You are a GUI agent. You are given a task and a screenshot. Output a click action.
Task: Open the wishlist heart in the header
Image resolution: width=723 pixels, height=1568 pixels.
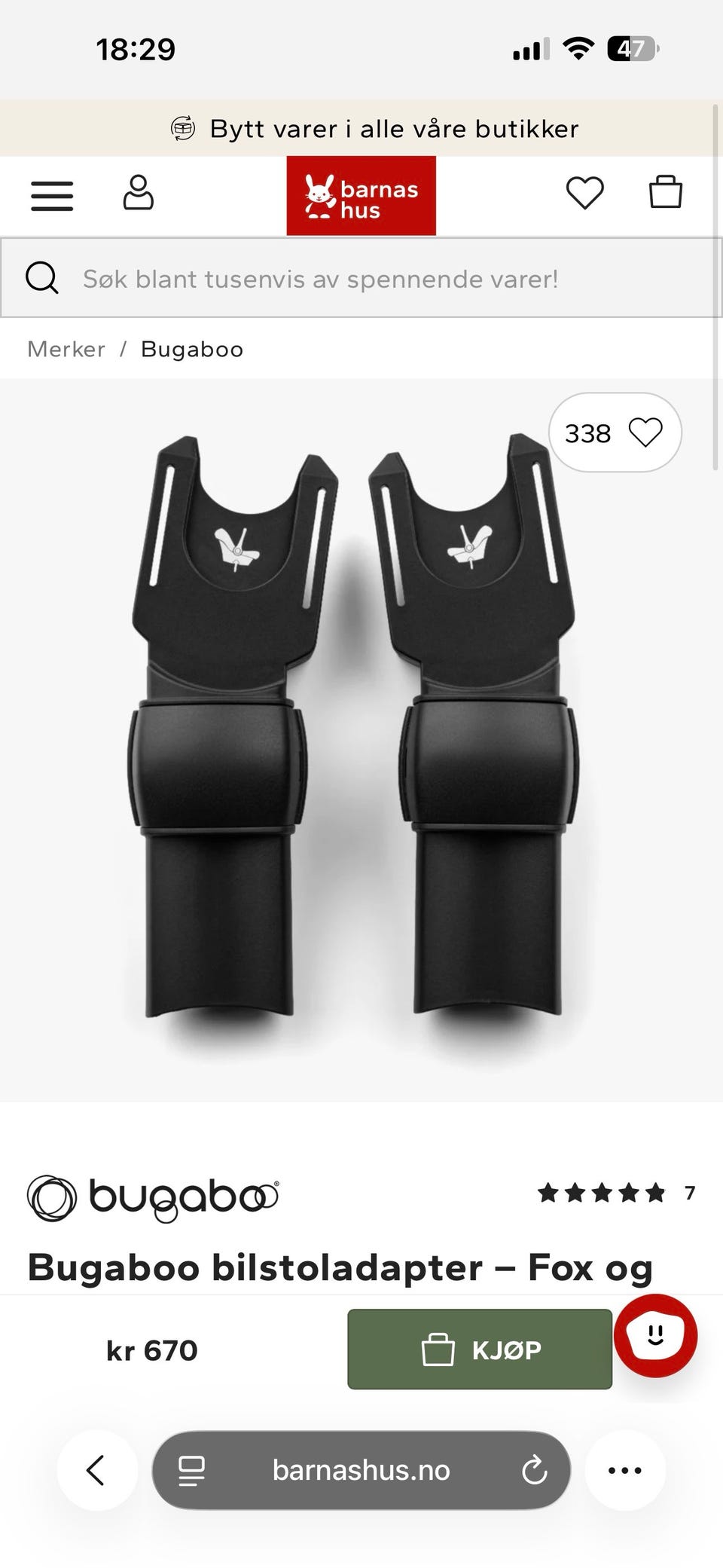584,193
